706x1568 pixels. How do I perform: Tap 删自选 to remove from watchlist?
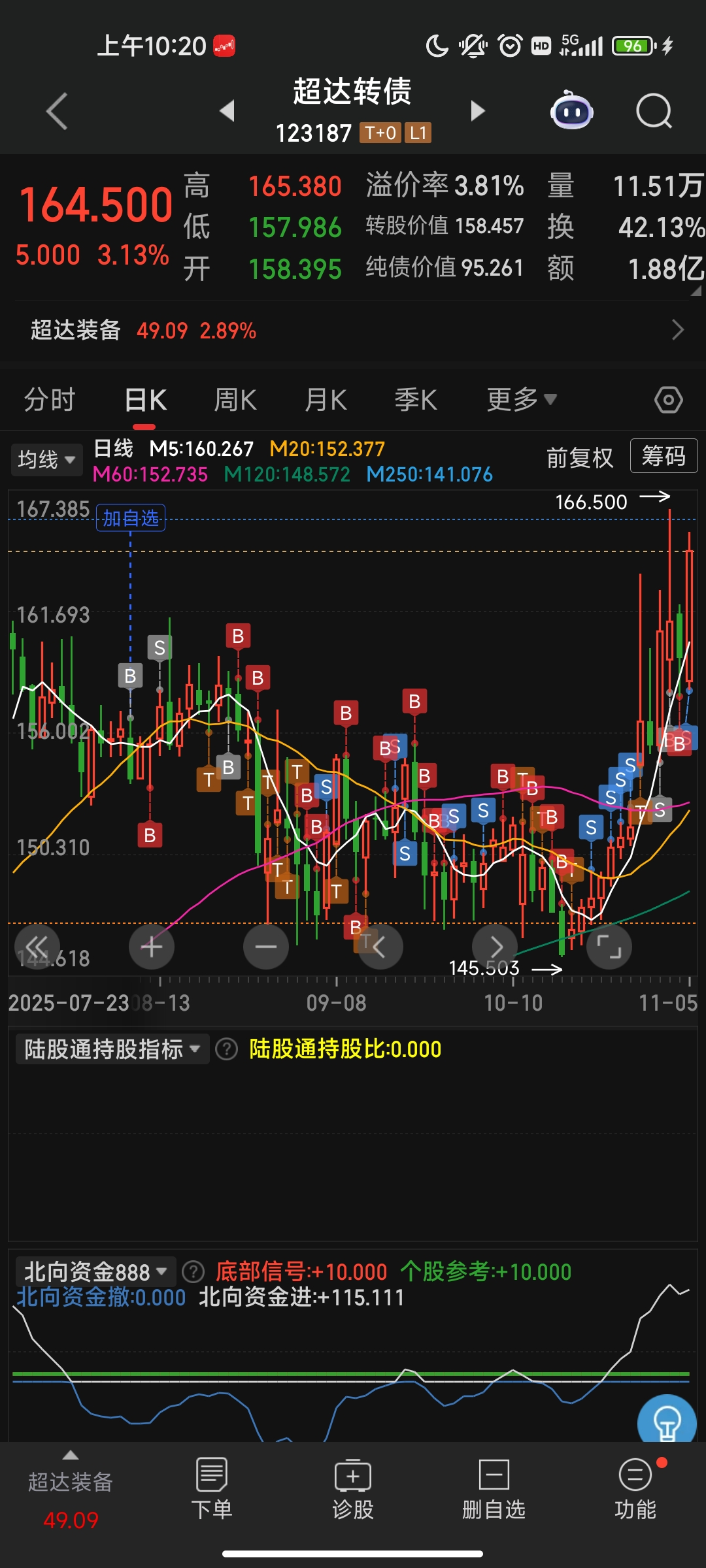pos(494,1490)
